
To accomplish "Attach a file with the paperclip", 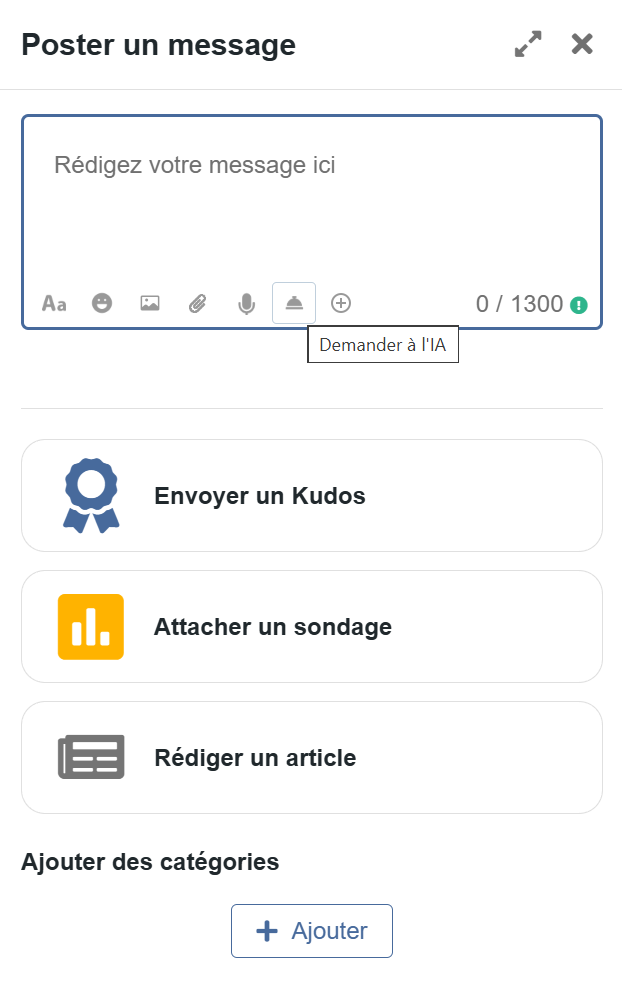I will click(198, 303).
